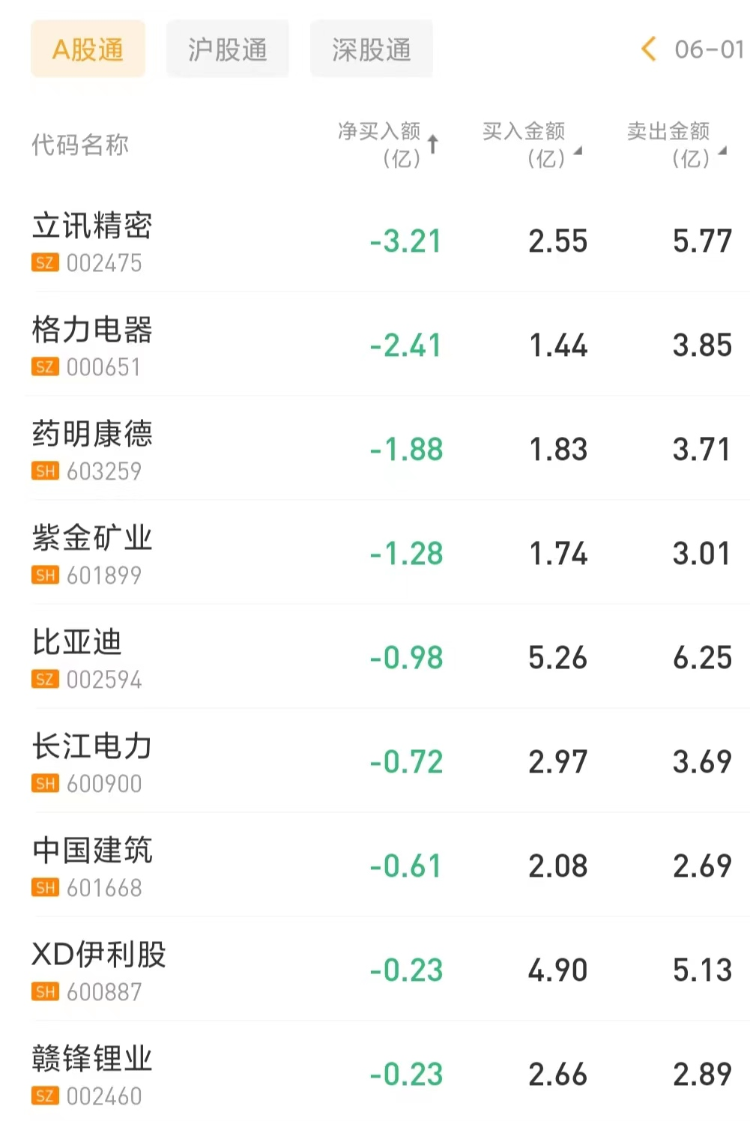Go to the previous date arrow
Image resolution: width=750 pixels, height=1121 pixels.
pyautogui.click(x=648, y=49)
